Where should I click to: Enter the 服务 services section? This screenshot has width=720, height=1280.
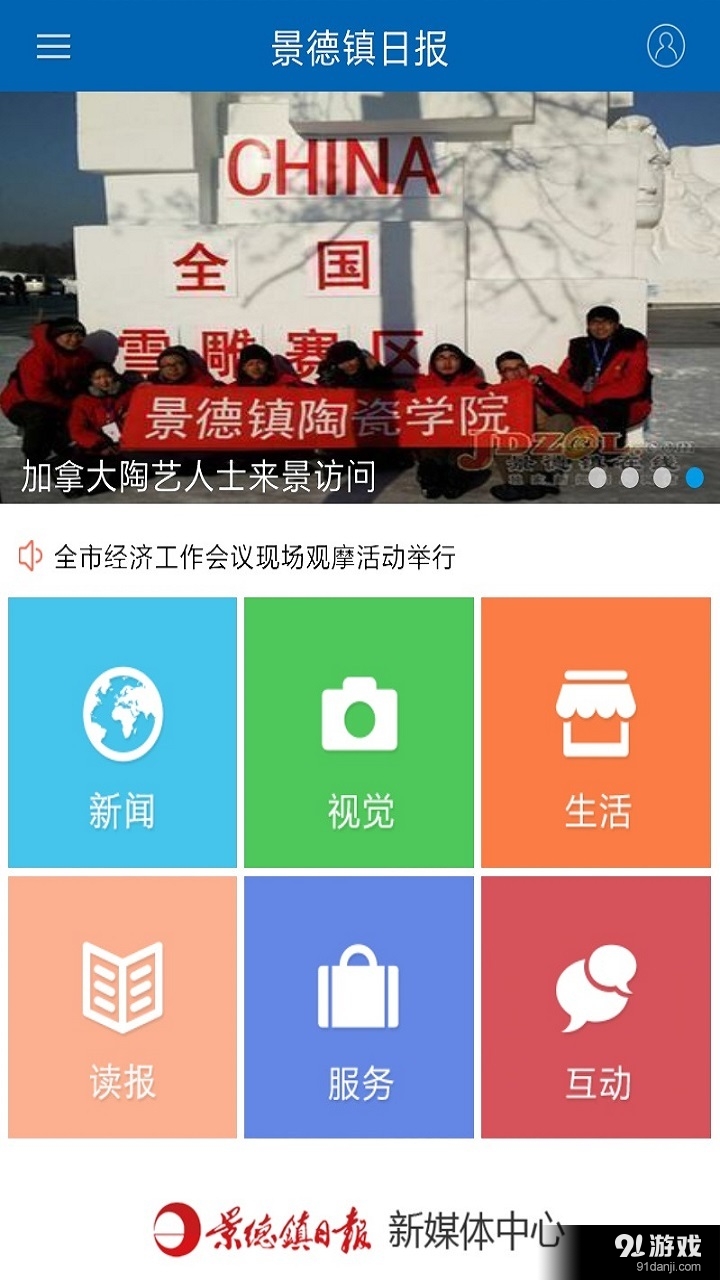(359, 1008)
